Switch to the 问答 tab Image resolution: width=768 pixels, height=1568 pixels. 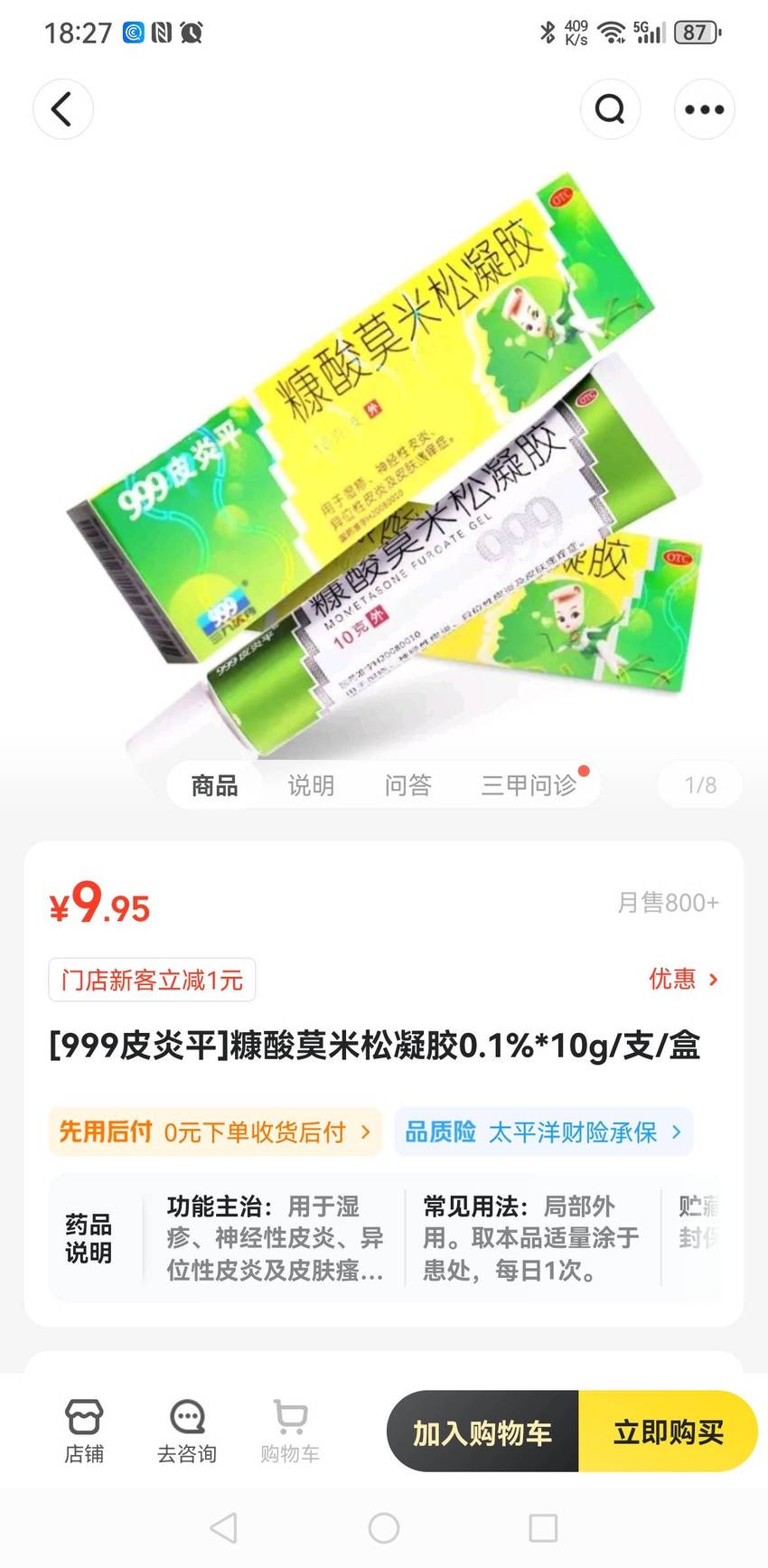click(x=408, y=784)
